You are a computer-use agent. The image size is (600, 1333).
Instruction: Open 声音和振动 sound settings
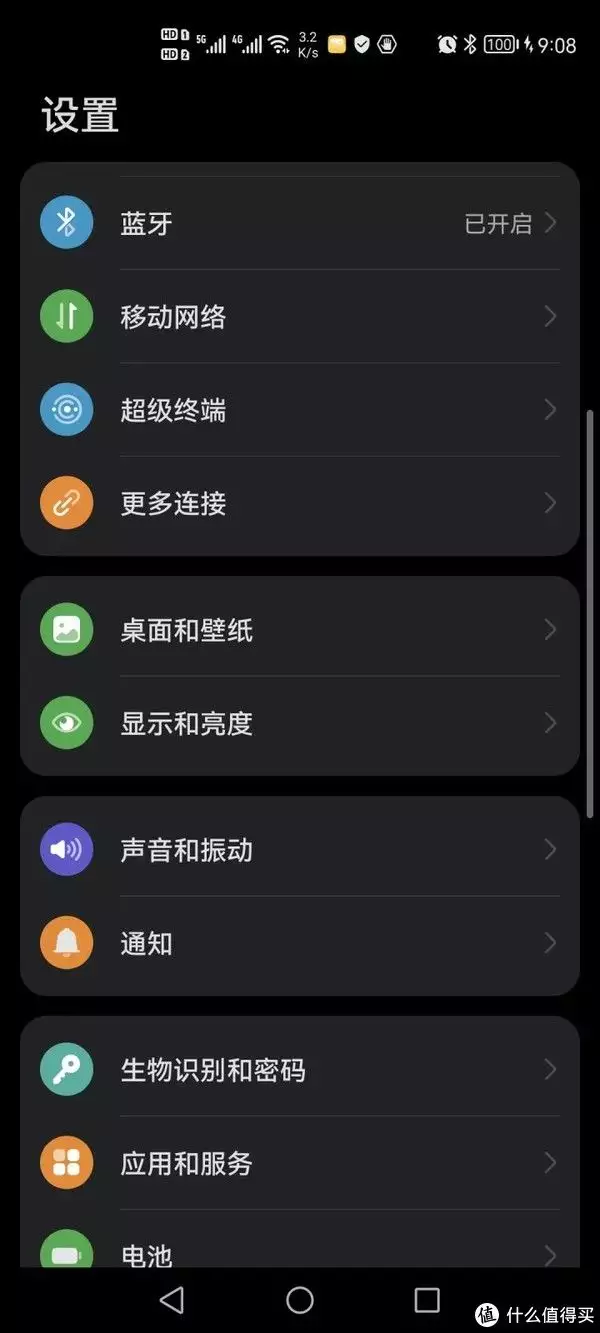300,850
